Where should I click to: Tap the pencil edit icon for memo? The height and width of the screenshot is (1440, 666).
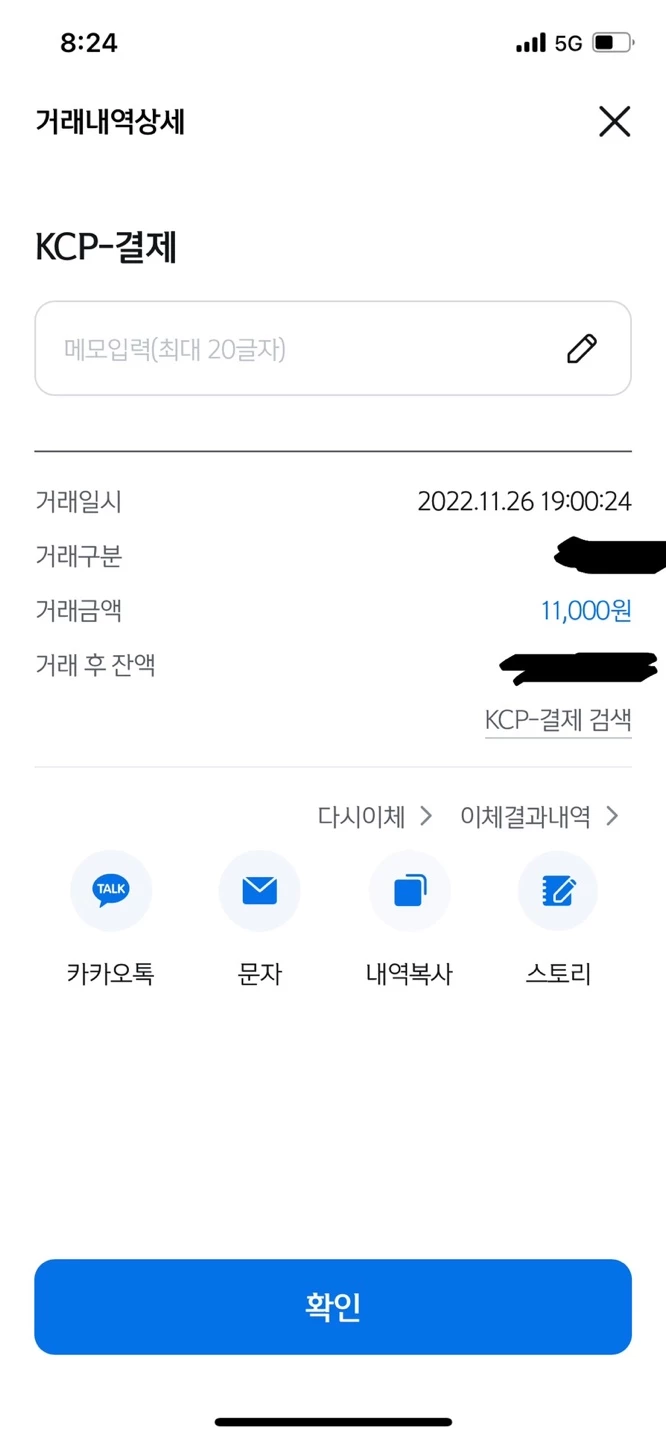(582, 349)
